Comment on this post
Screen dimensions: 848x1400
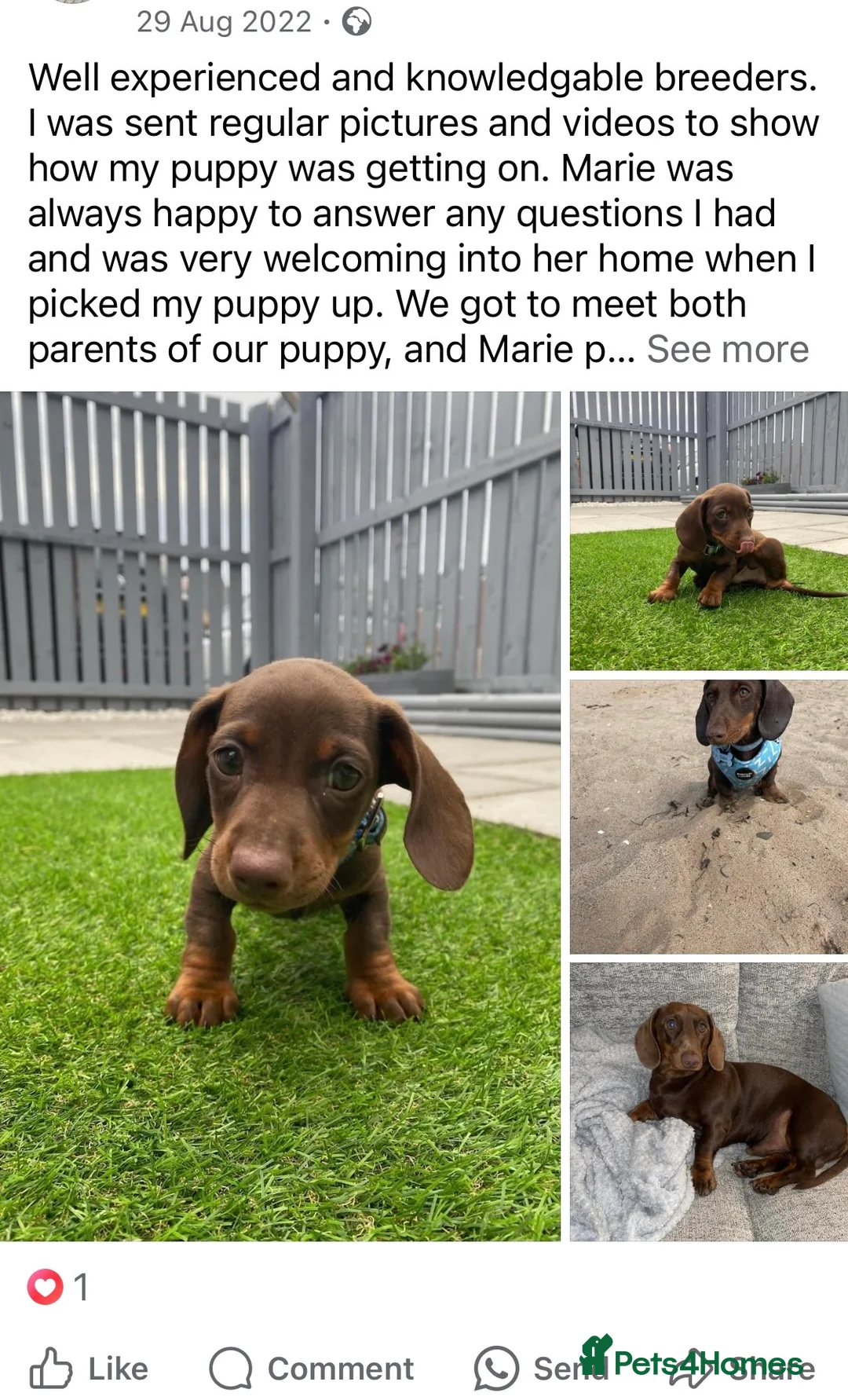point(312,1369)
